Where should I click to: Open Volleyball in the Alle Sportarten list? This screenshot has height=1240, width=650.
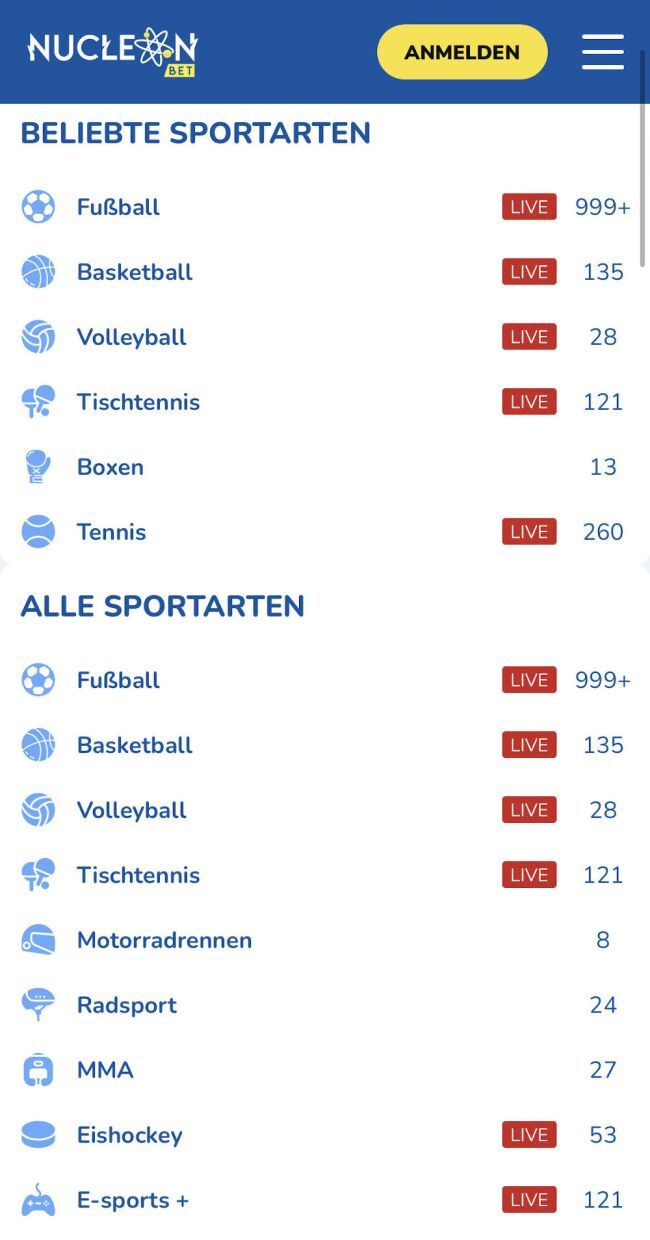(131, 810)
